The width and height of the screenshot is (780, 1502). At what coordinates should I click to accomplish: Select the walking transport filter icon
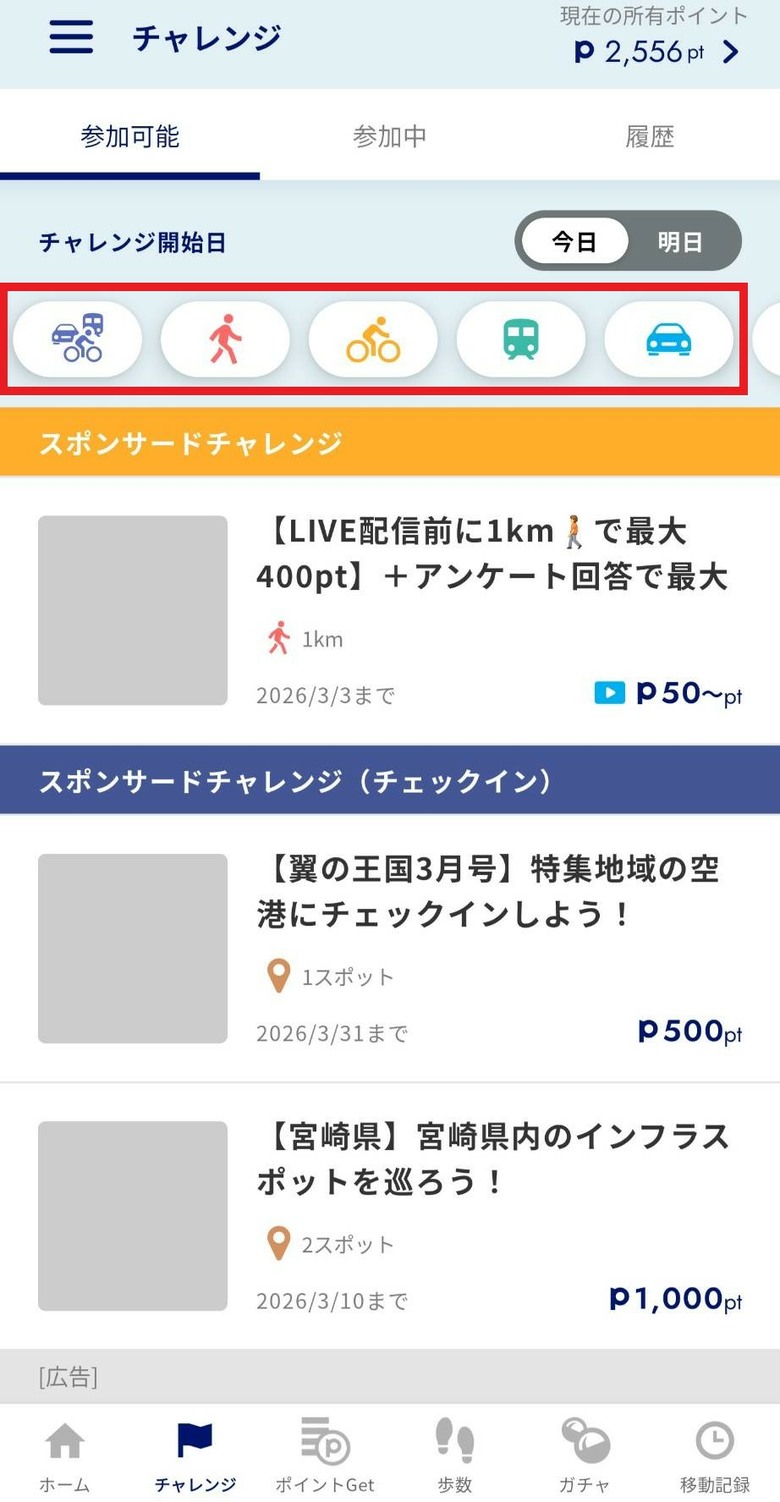(x=225, y=340)
